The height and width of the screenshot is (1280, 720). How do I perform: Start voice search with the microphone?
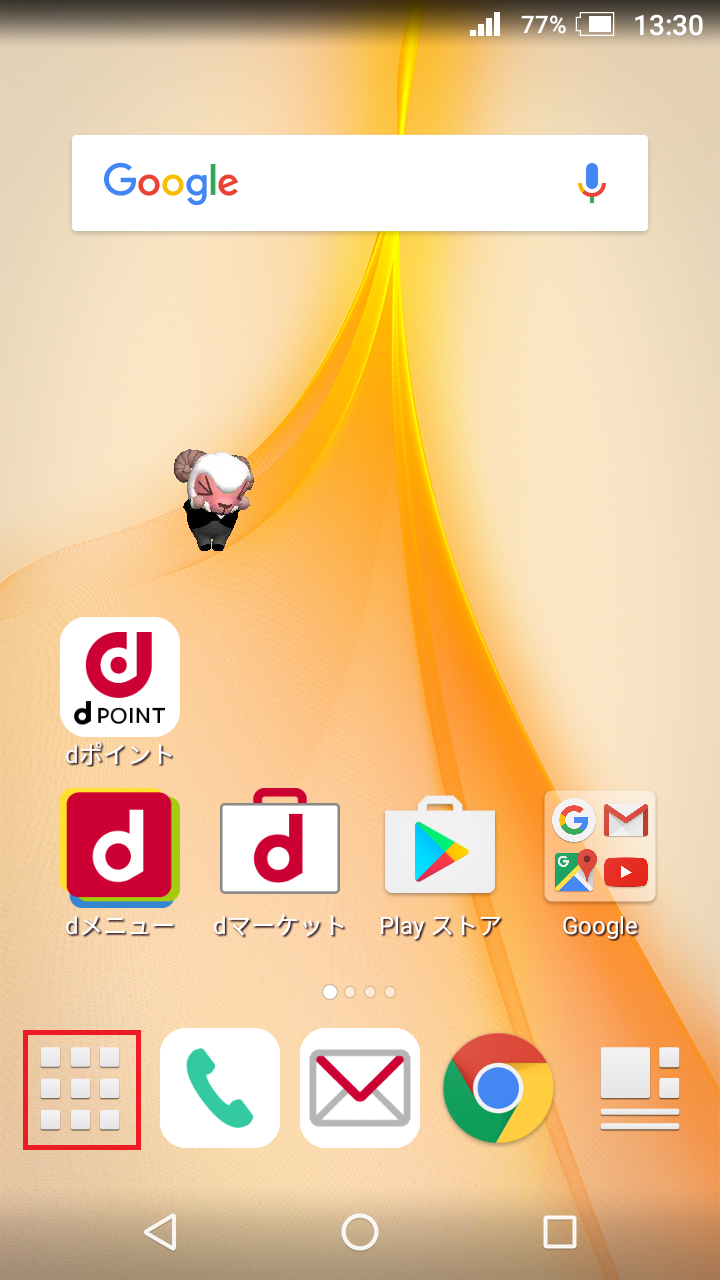(592, 183)
